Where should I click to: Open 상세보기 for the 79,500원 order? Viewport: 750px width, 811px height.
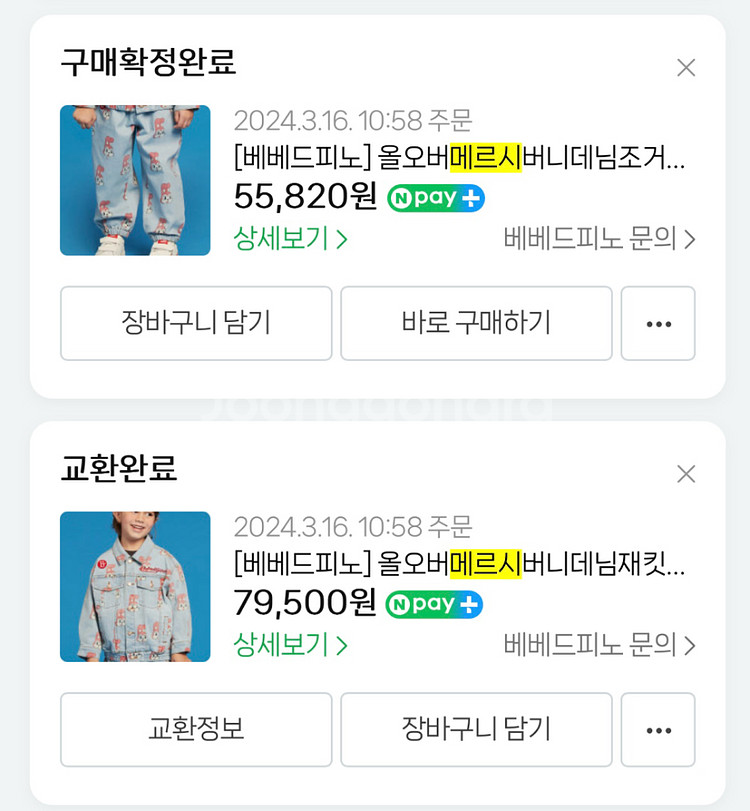[290, 645]
